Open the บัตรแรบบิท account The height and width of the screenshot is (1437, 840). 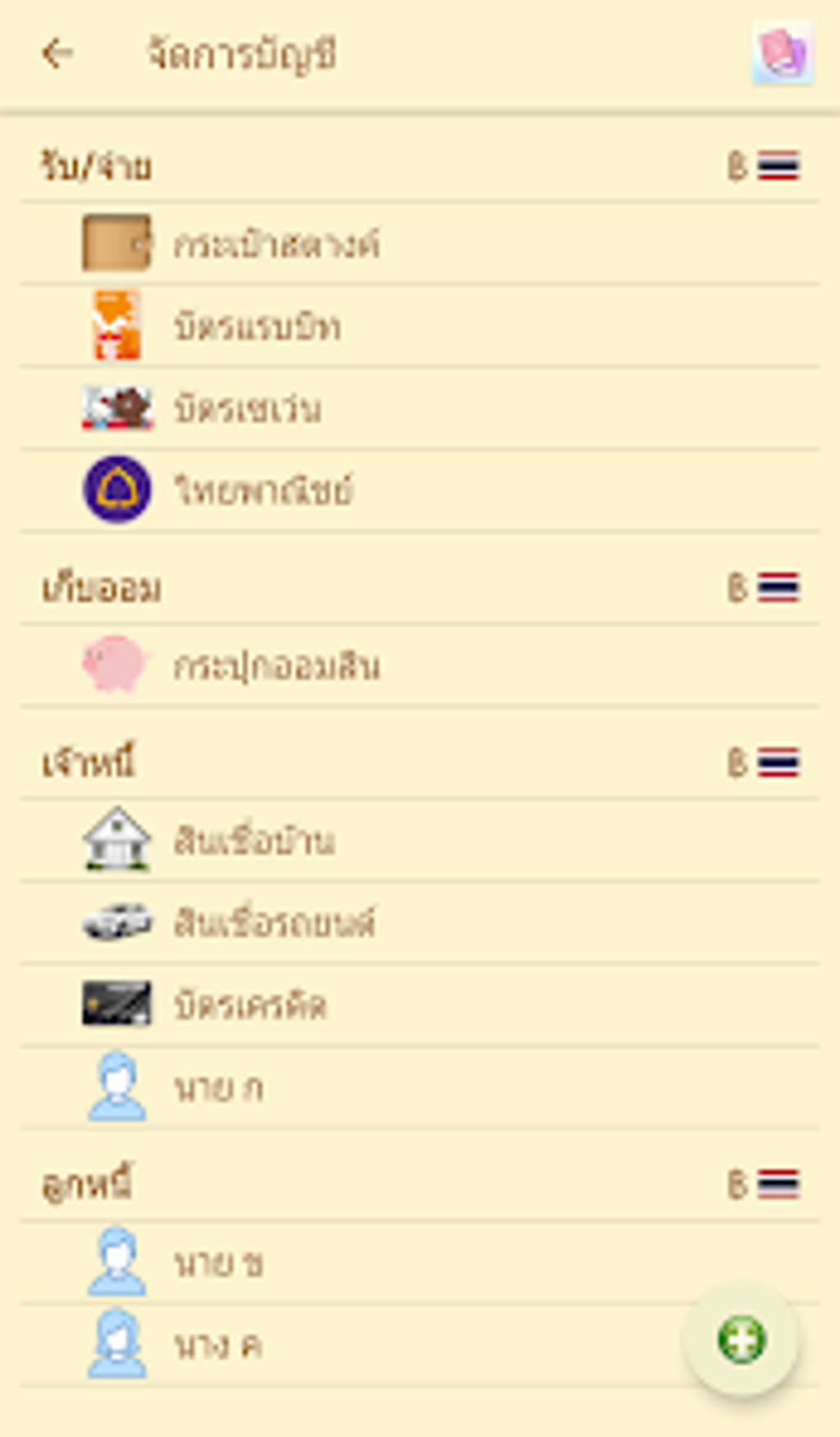pos(257,327)
